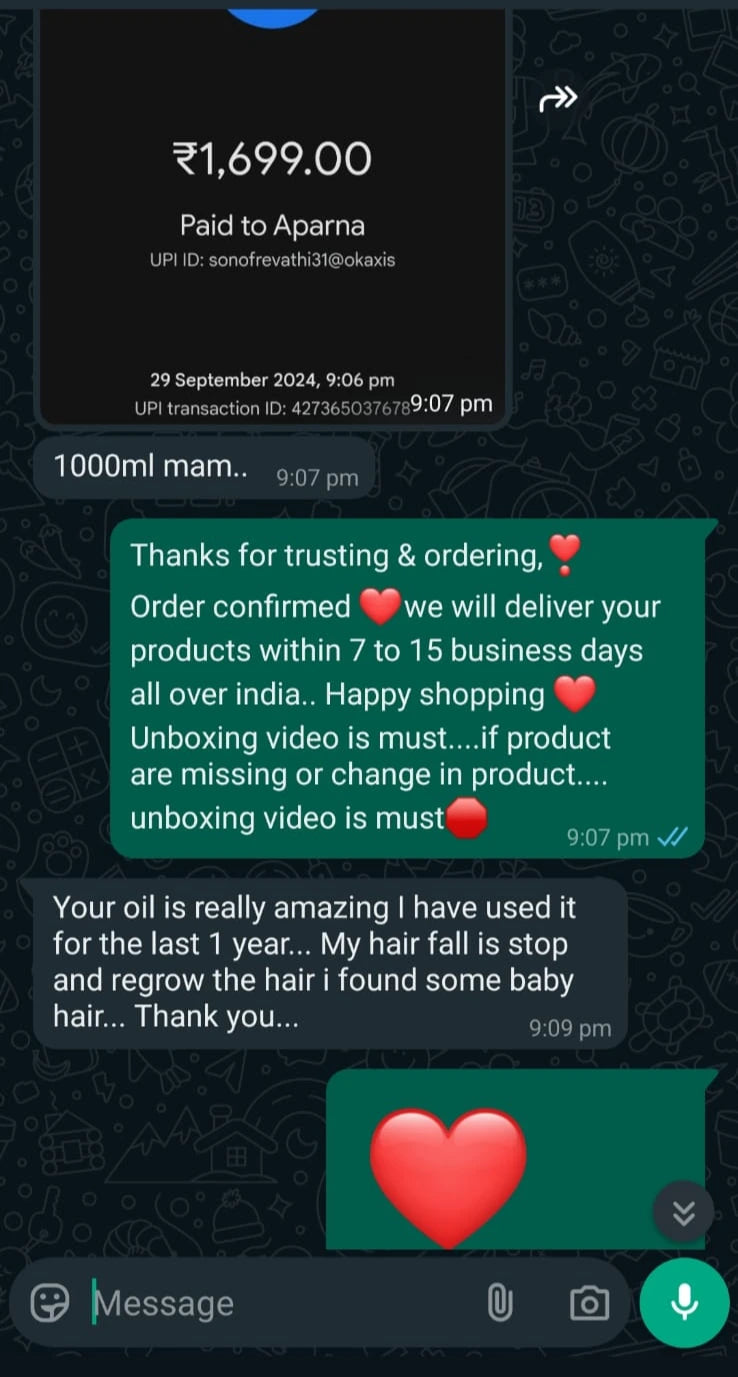
Task: Jump to the latest messages
Action: (x=684, y=1212)
